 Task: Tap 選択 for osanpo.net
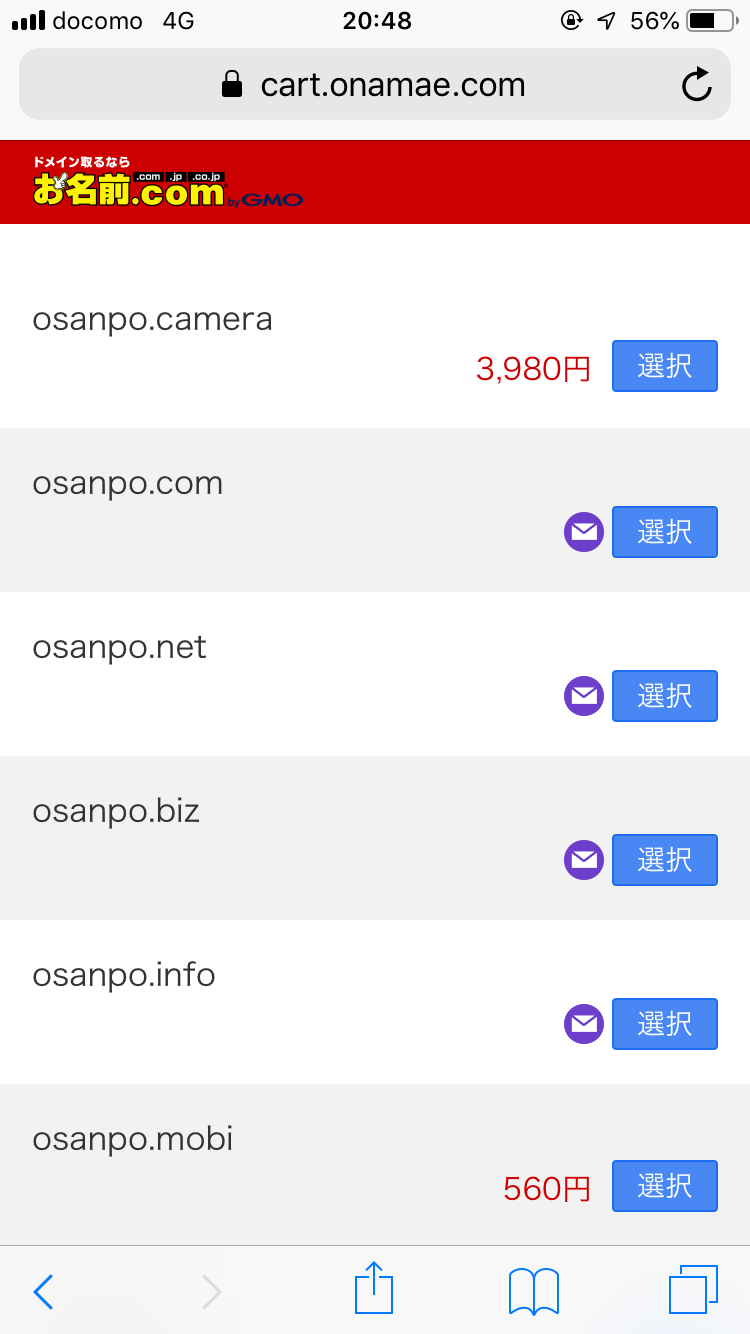[x=664, y=695]
